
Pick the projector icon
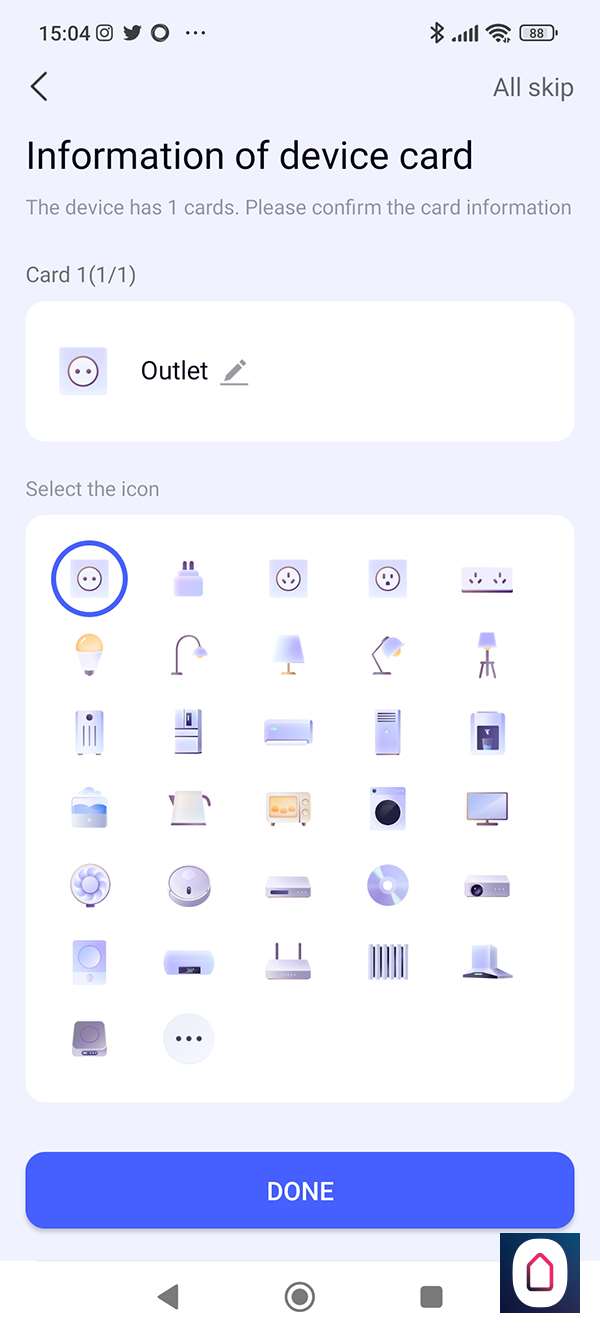487,885
